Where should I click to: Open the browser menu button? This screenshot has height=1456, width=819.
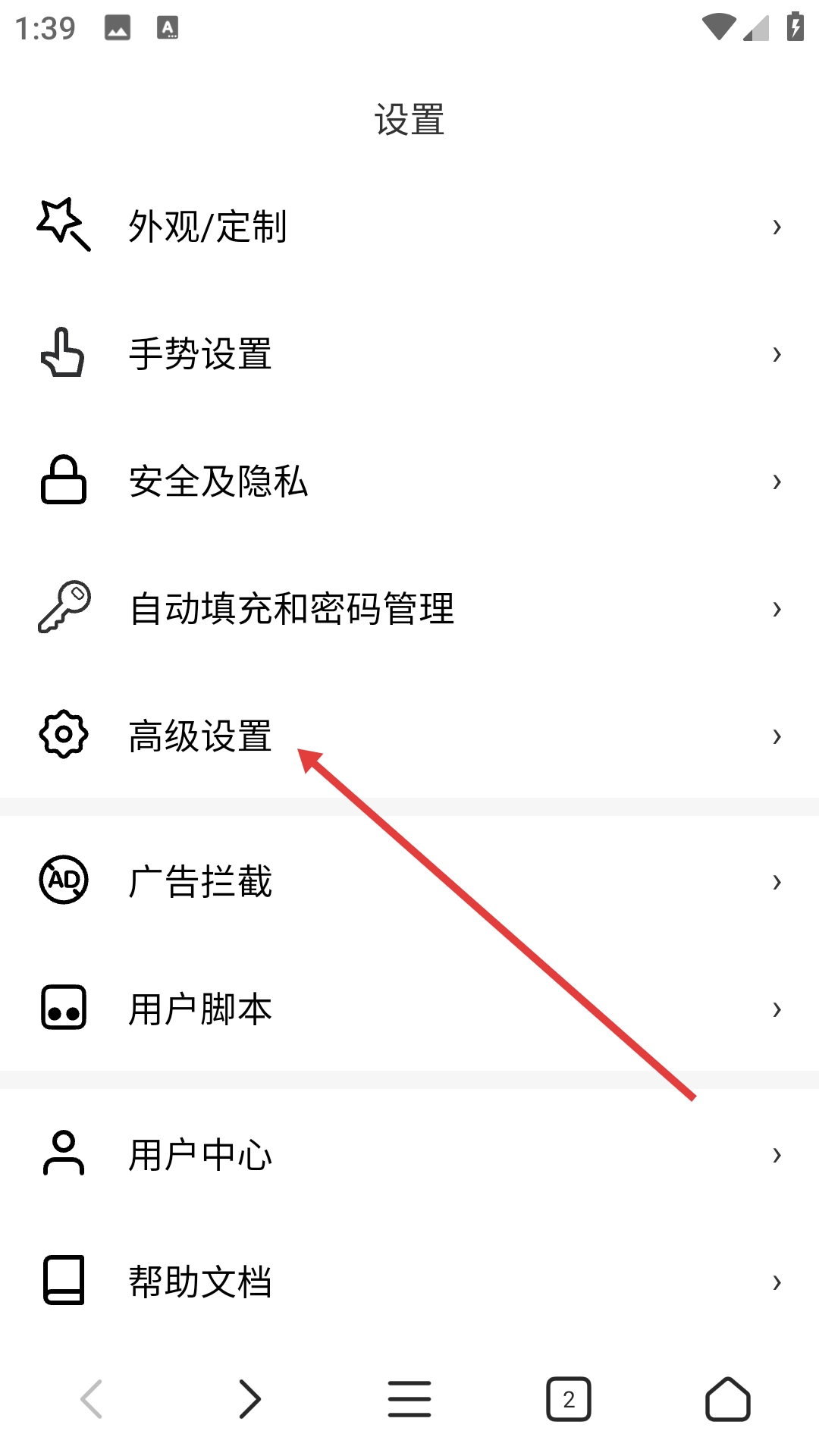[409, 1399]
